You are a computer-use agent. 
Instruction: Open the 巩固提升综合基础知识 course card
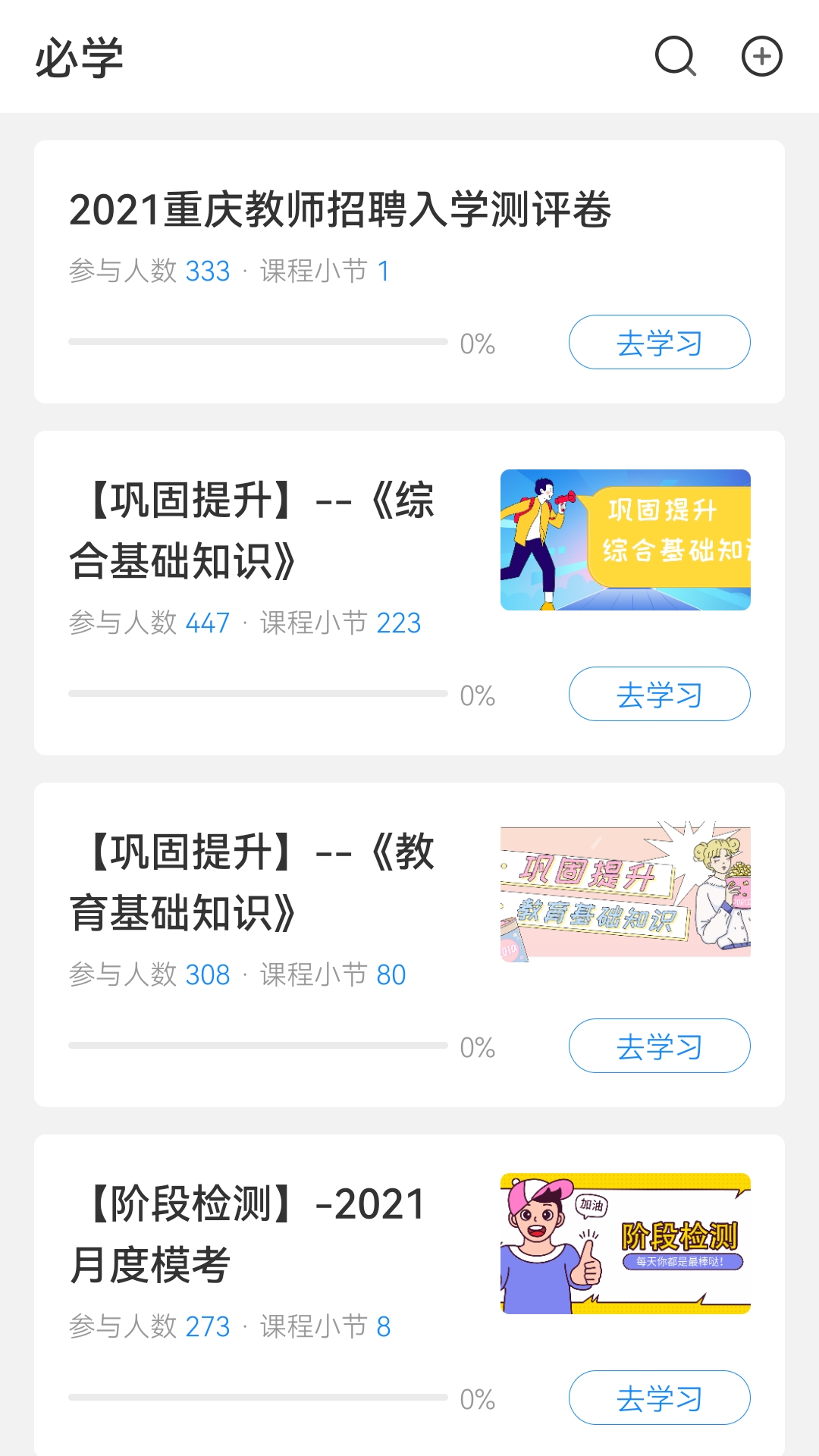tap(250, 531)
